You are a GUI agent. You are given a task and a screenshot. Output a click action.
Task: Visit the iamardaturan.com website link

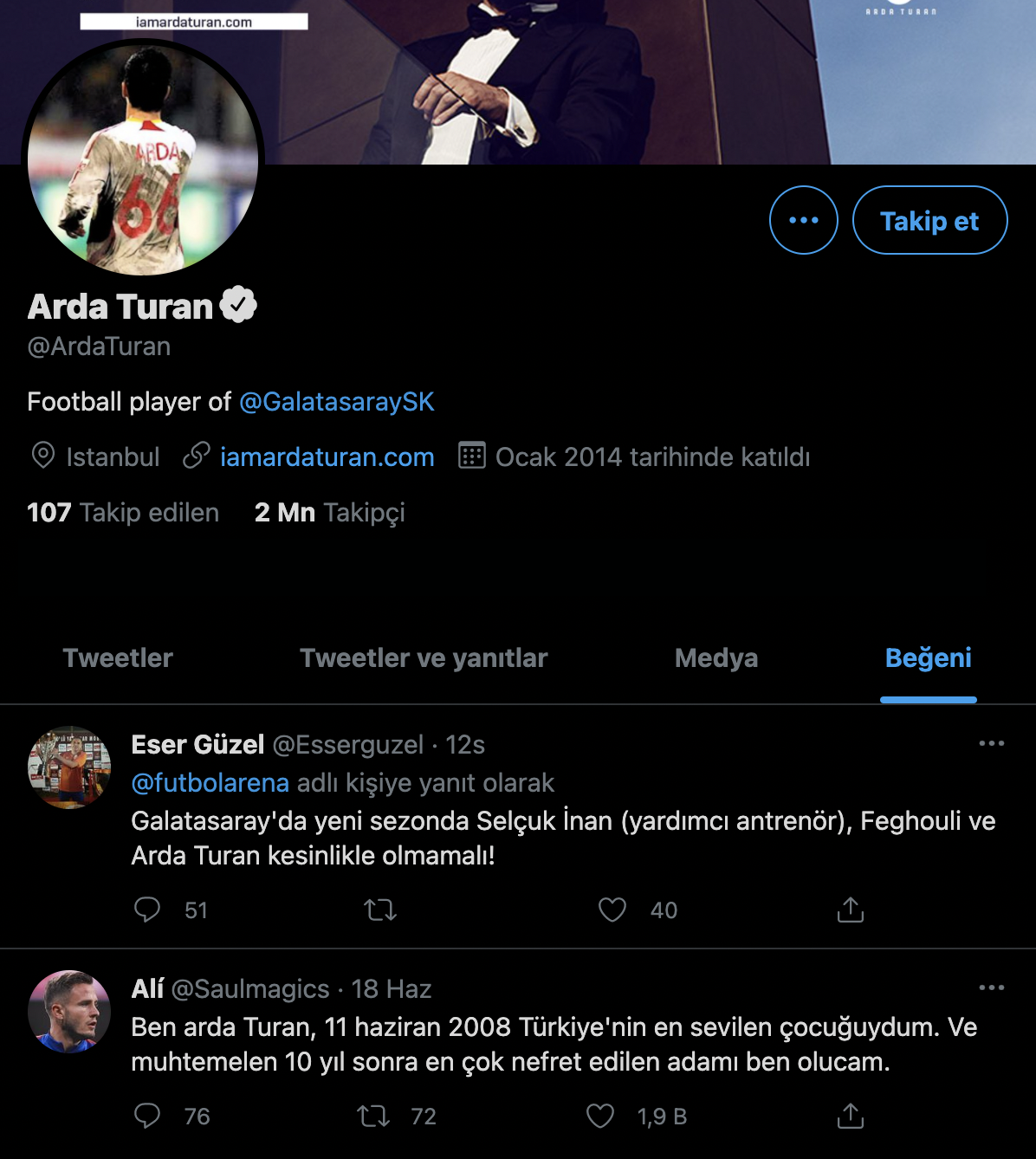click(327, 457)
